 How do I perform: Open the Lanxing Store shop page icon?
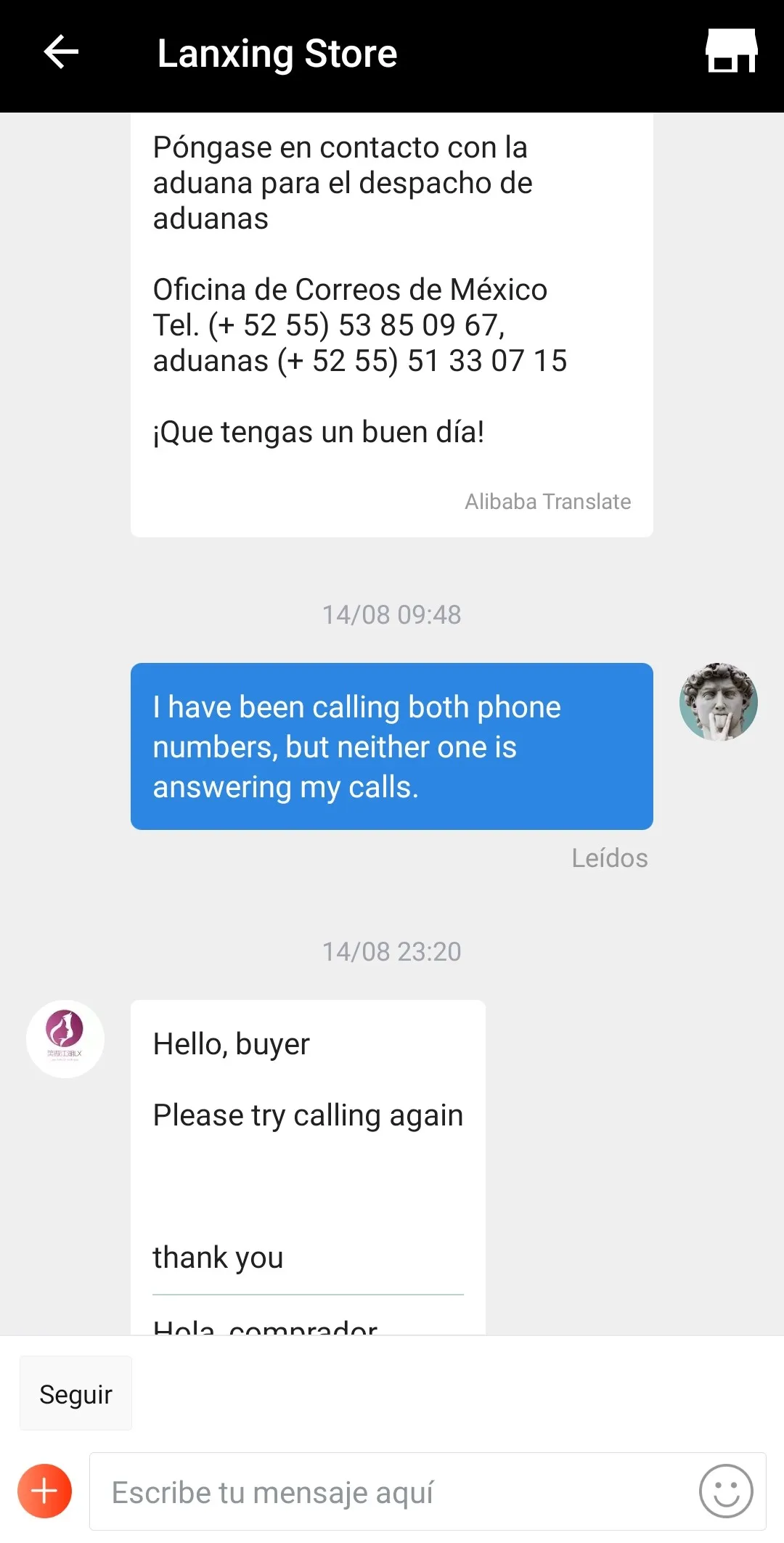(x=731, y=52)
